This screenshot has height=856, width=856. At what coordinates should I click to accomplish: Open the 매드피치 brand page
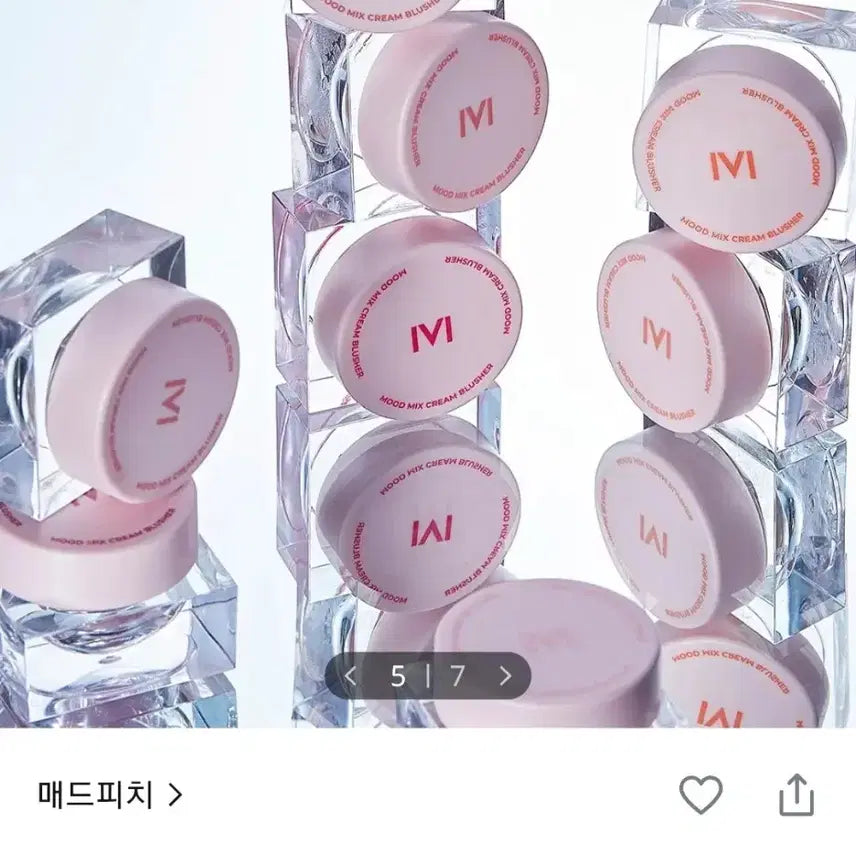coord(110,795)
